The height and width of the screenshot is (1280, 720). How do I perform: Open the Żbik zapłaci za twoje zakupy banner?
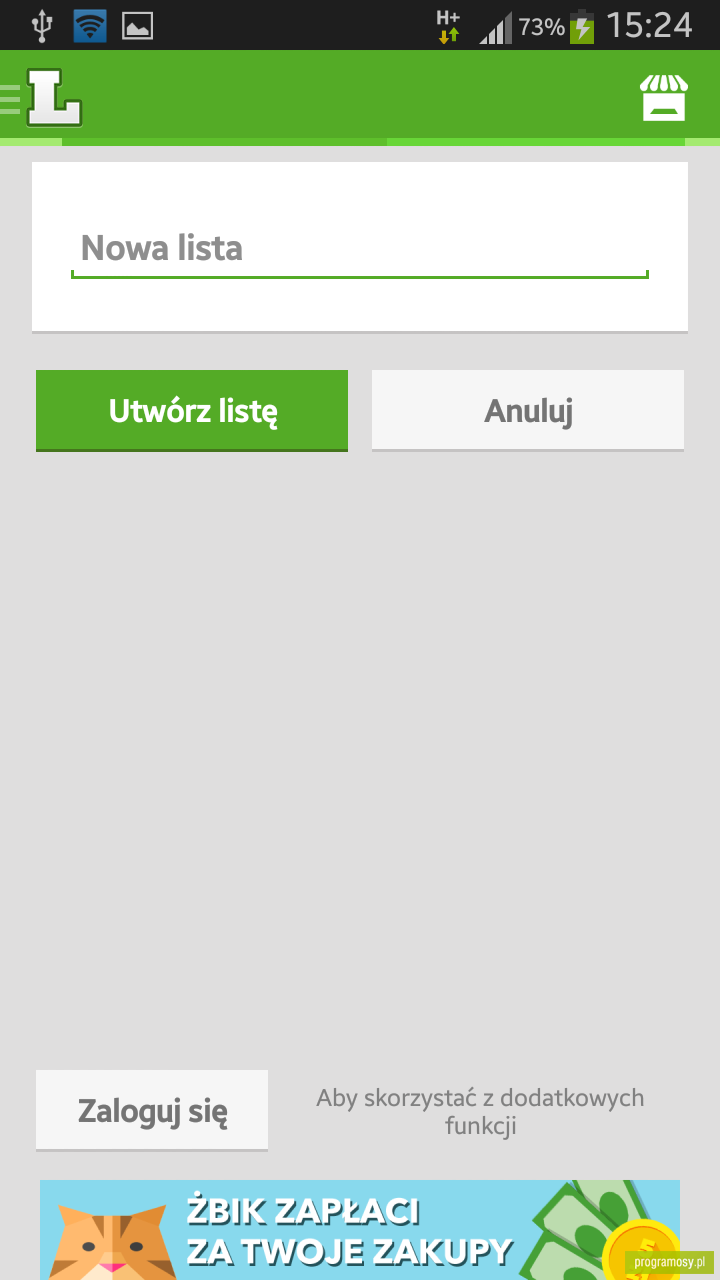(x=360, y=1230)
